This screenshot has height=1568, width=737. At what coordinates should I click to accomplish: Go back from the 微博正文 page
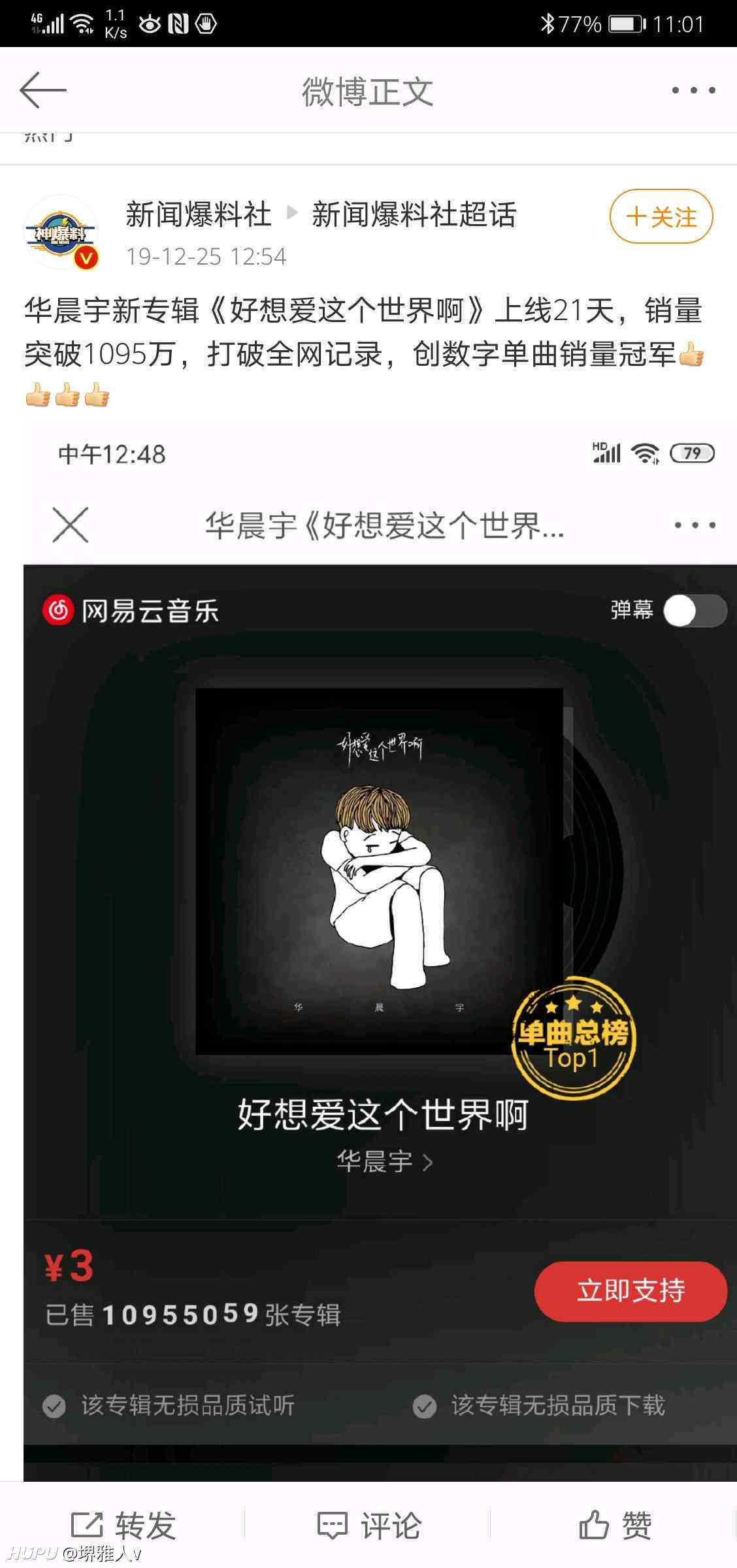click(43, 90)
